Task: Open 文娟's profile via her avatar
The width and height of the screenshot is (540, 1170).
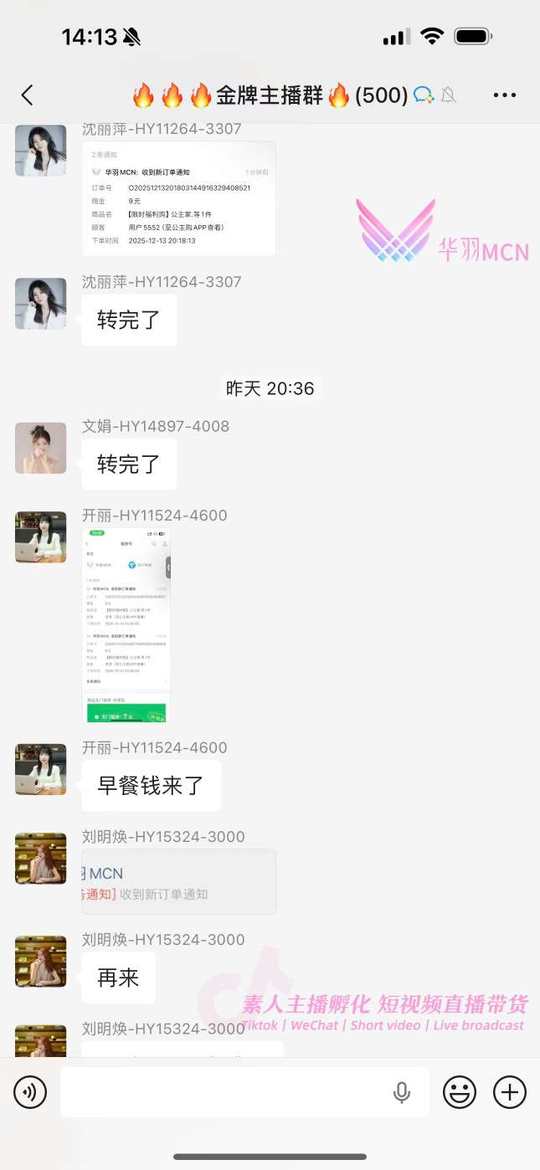Action: tap(40, 448)
